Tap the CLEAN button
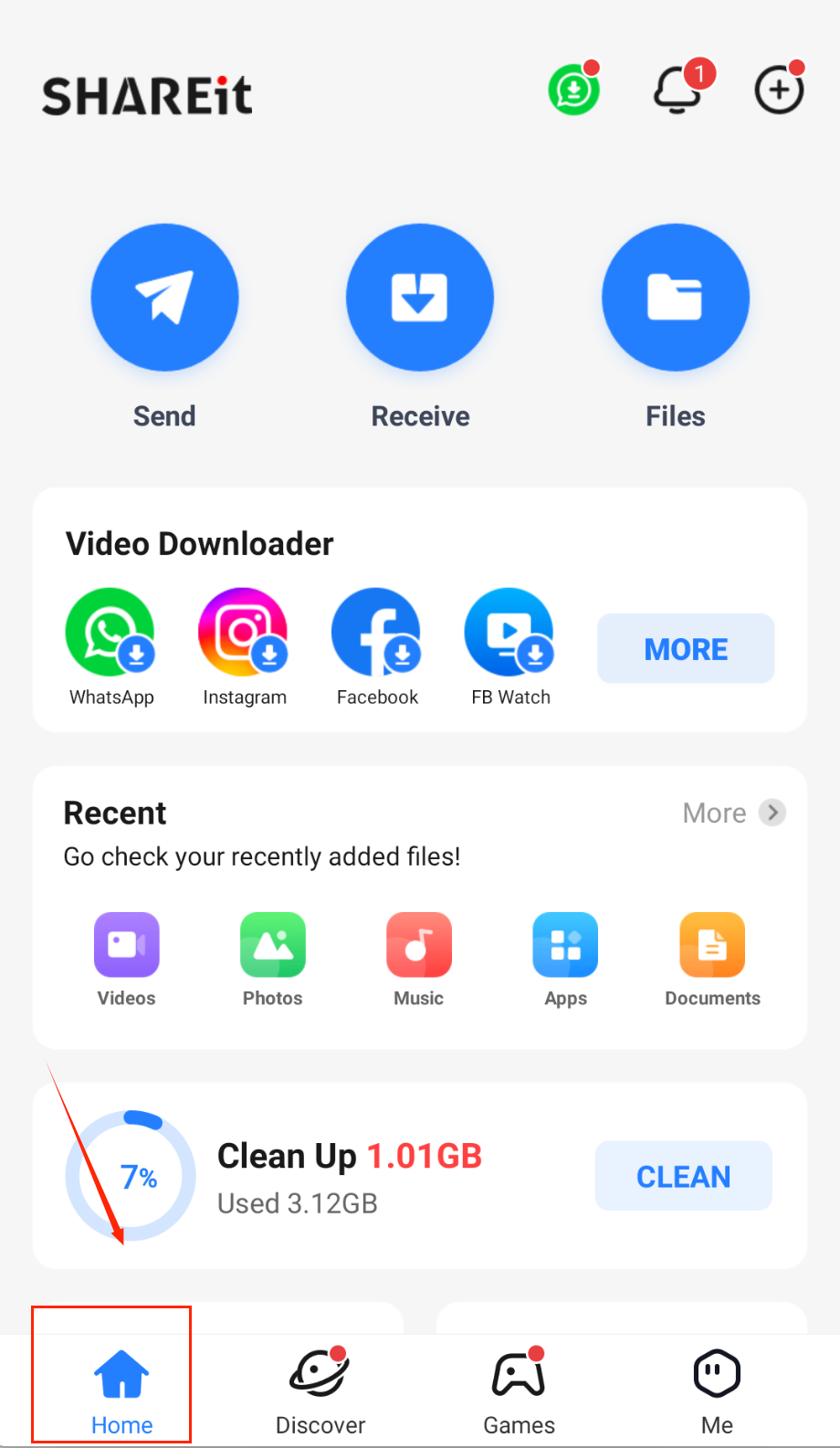Image resolution: width=840 pixels, height=1448 pixels. 683,1176
